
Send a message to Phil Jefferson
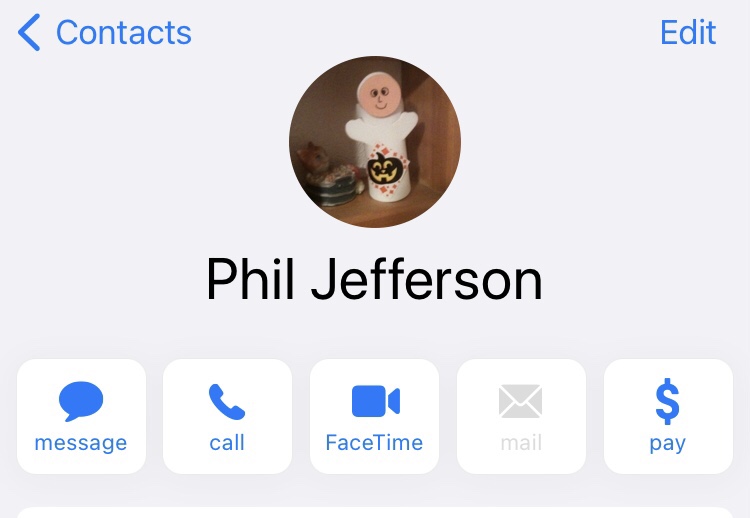coord(81,416)
